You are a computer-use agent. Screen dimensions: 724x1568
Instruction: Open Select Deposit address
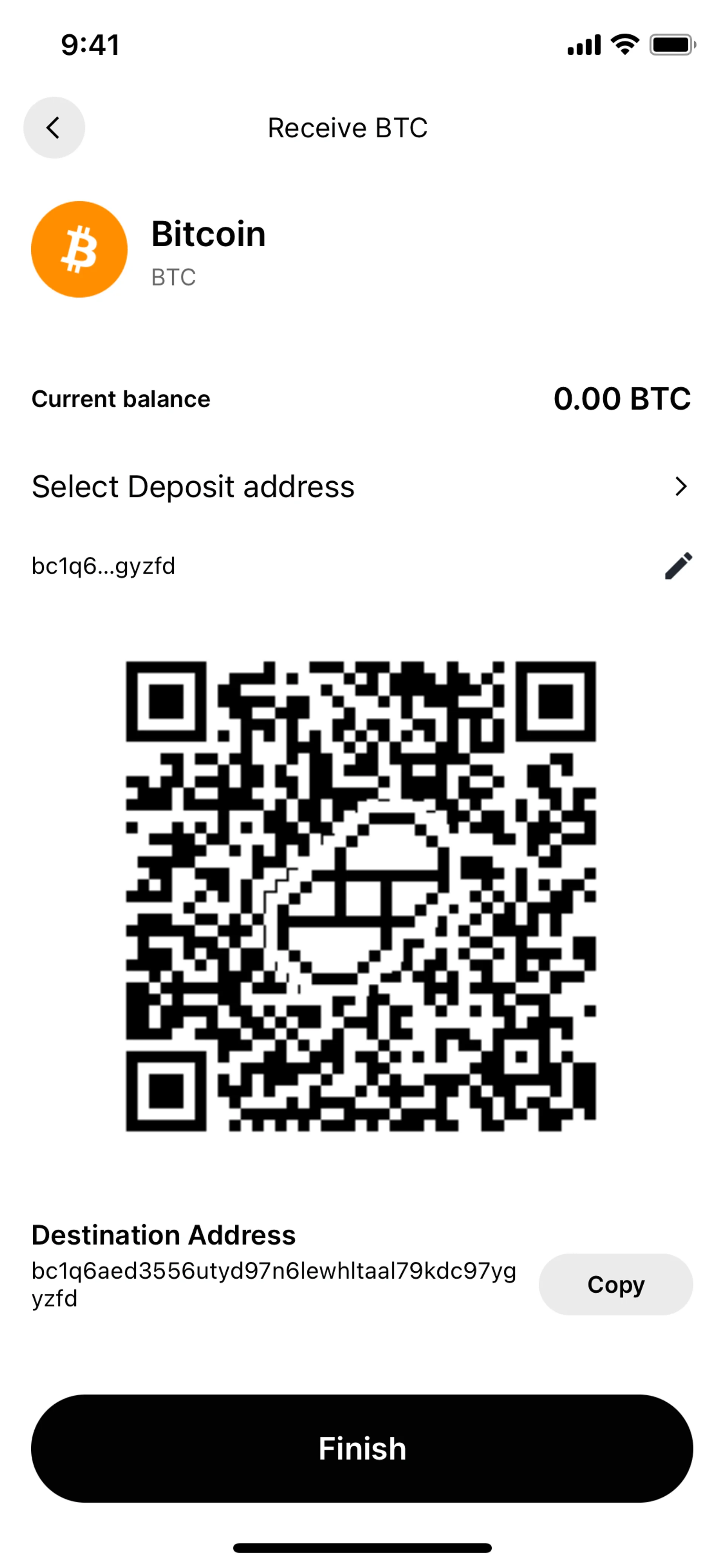point(361,486)
